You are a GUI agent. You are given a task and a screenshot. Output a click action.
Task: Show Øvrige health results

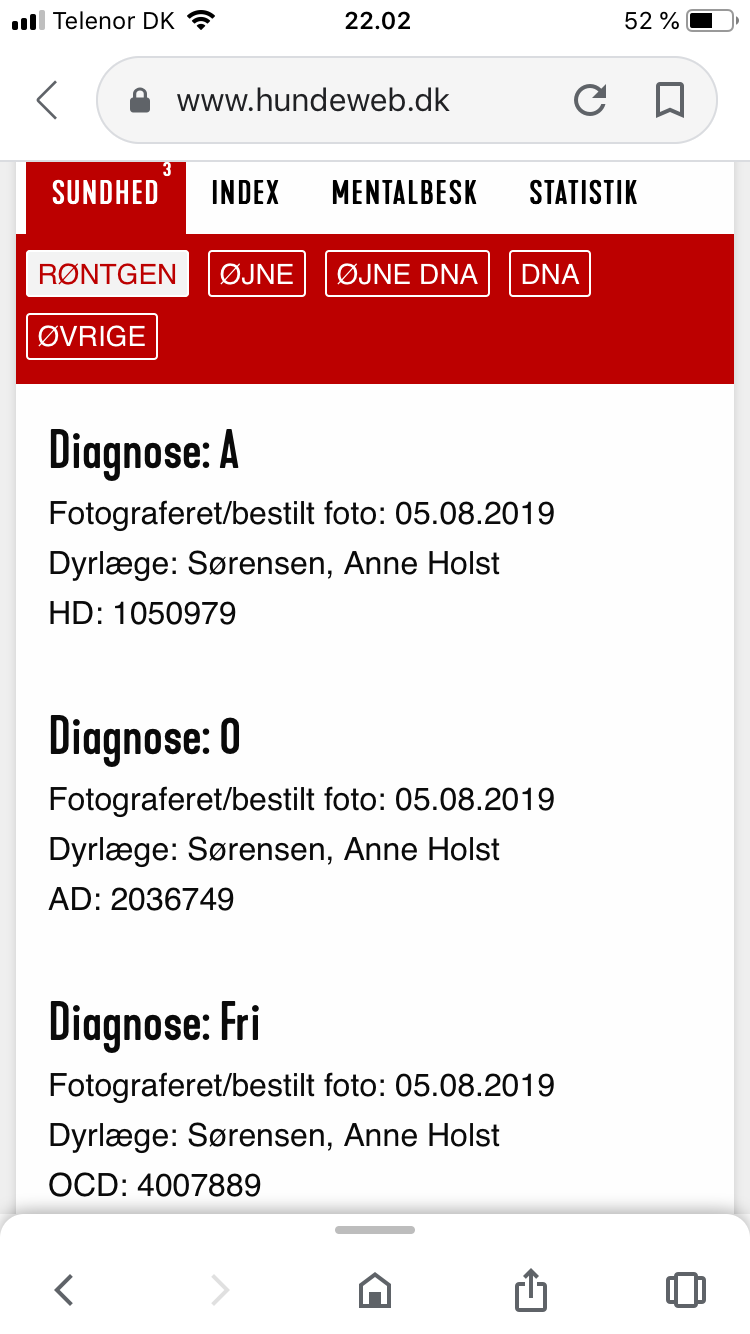[92, 336]
